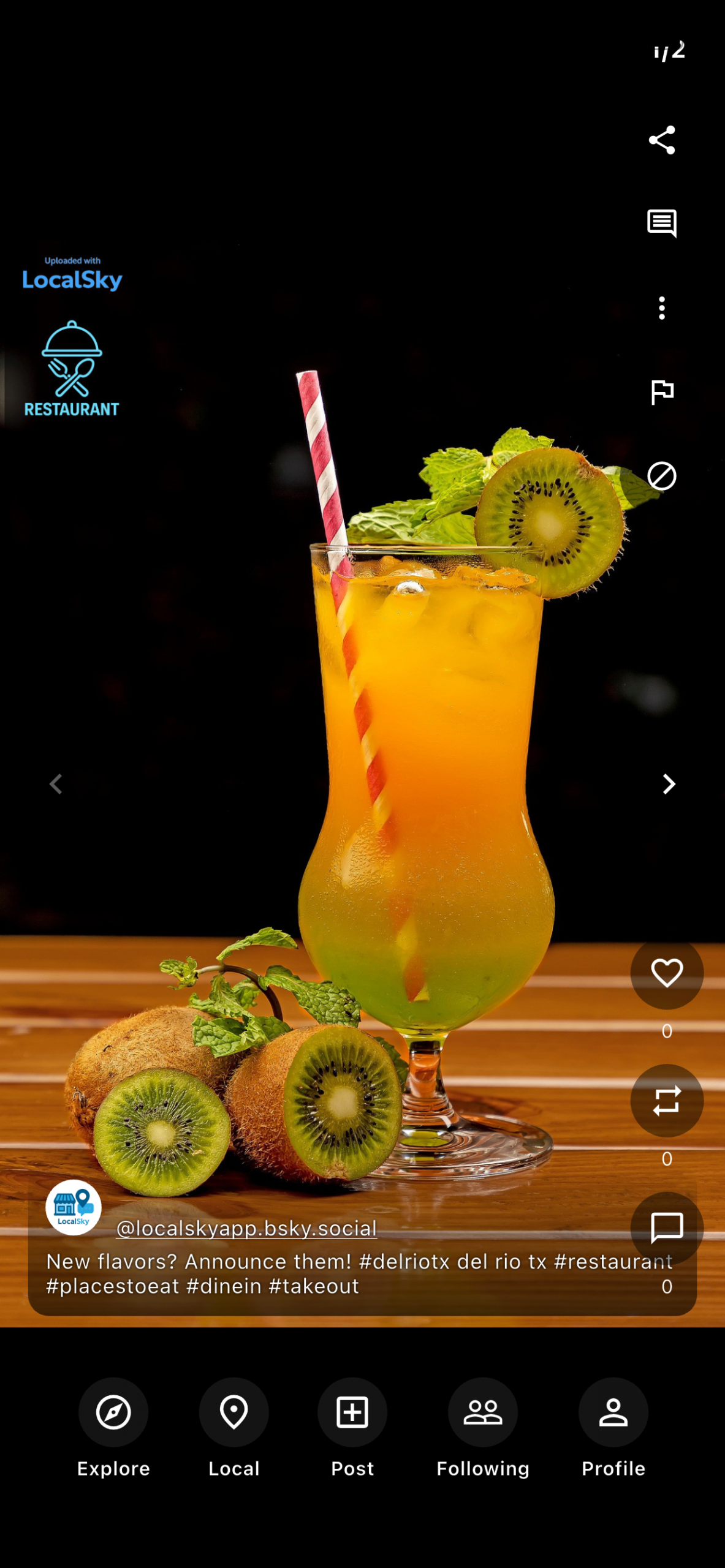Like the kiwi drink post
The width and height of the screenshot is (725, 1568).
pos(666,973)
